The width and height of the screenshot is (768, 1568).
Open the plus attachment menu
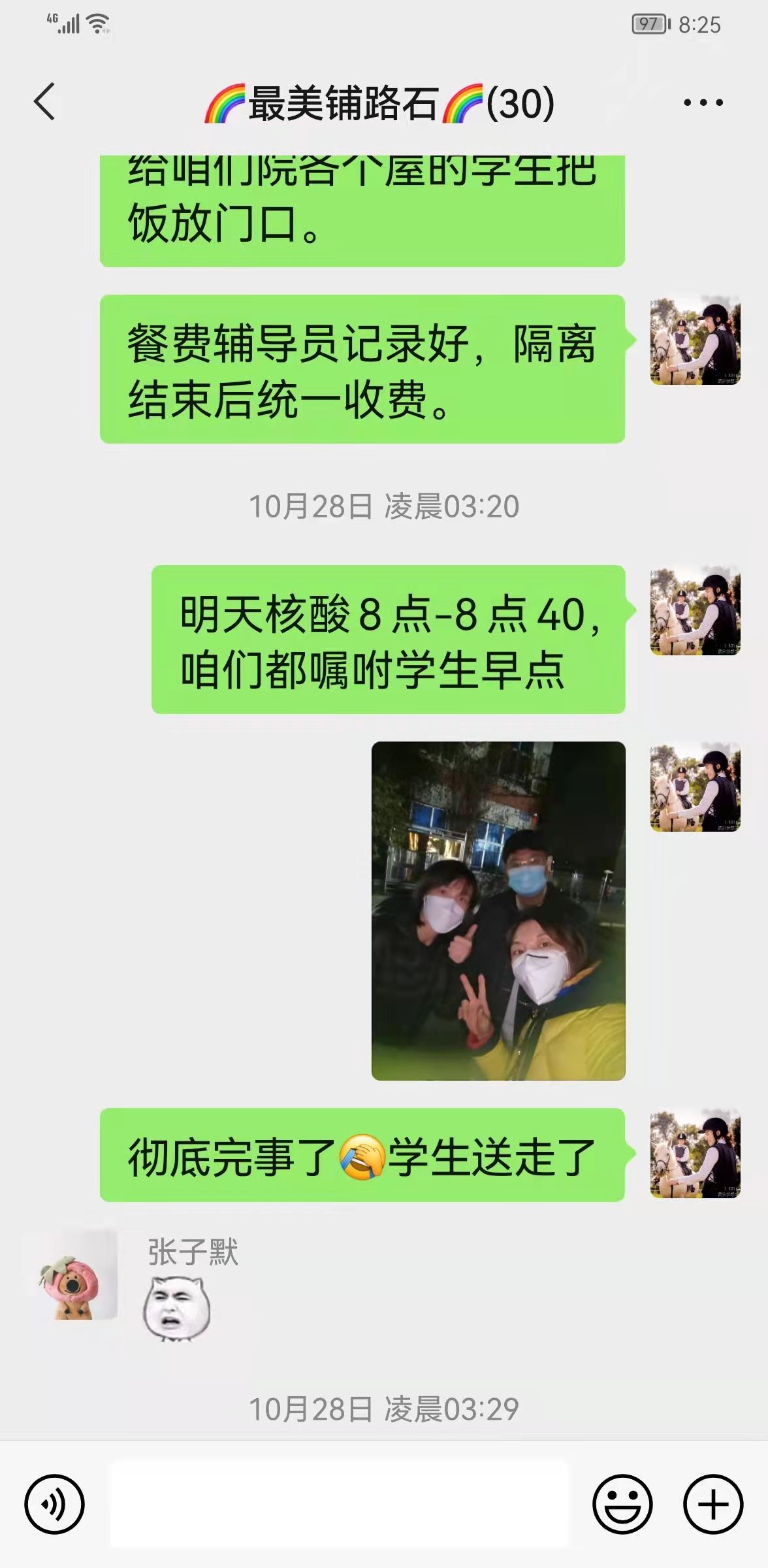tap(713, 1504)
